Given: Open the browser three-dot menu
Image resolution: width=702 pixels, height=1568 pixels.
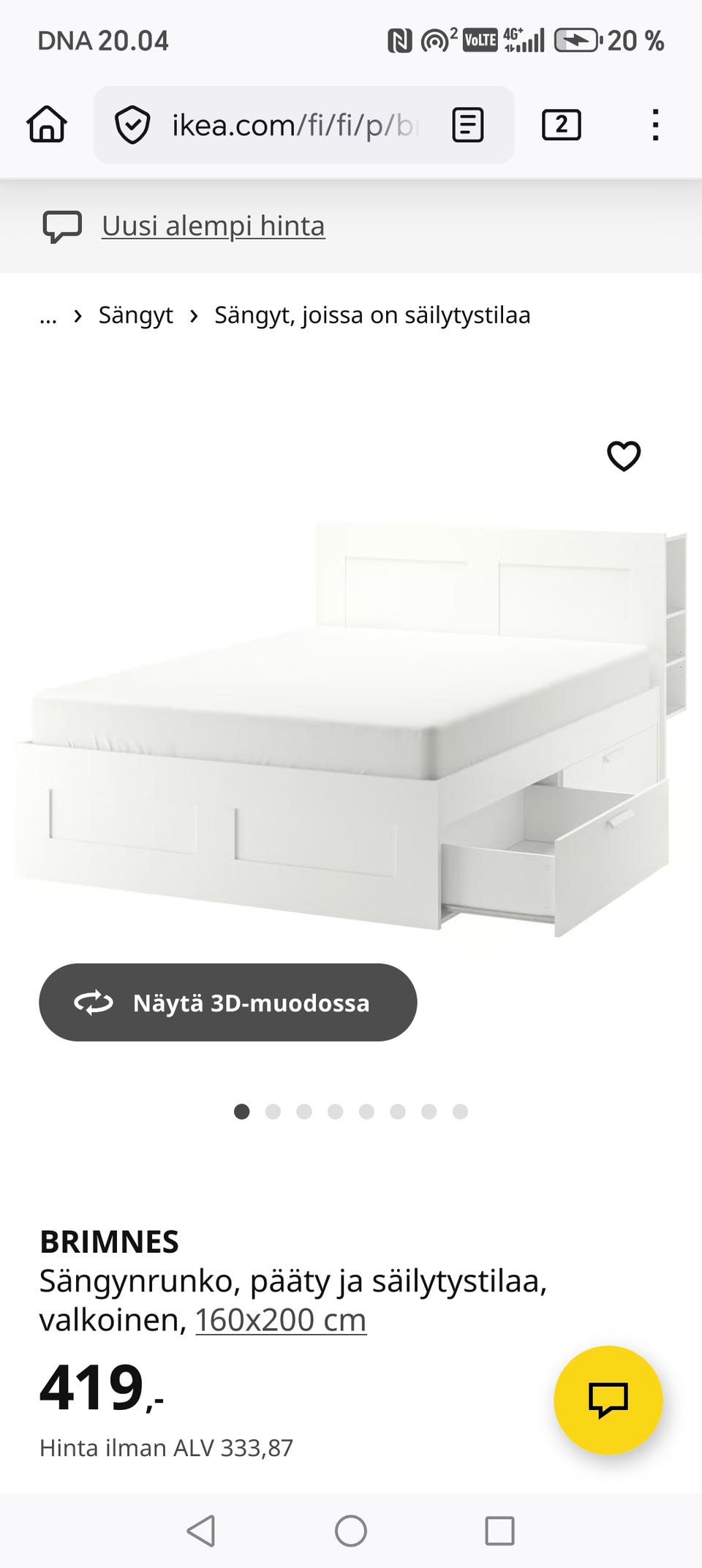Looking at the screenshot, I should pyautogui.click(x=654, y=124).
